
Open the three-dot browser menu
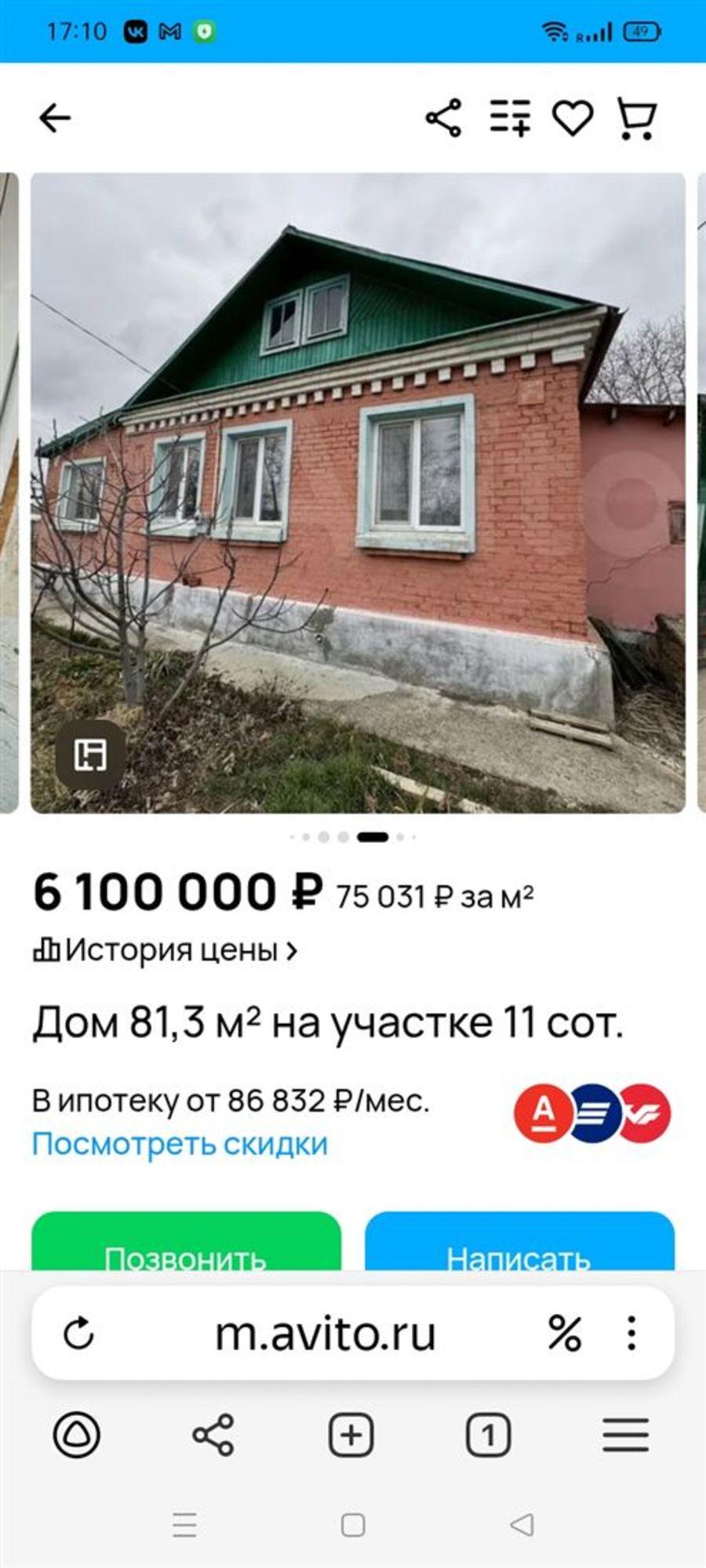coord(632,1333)
